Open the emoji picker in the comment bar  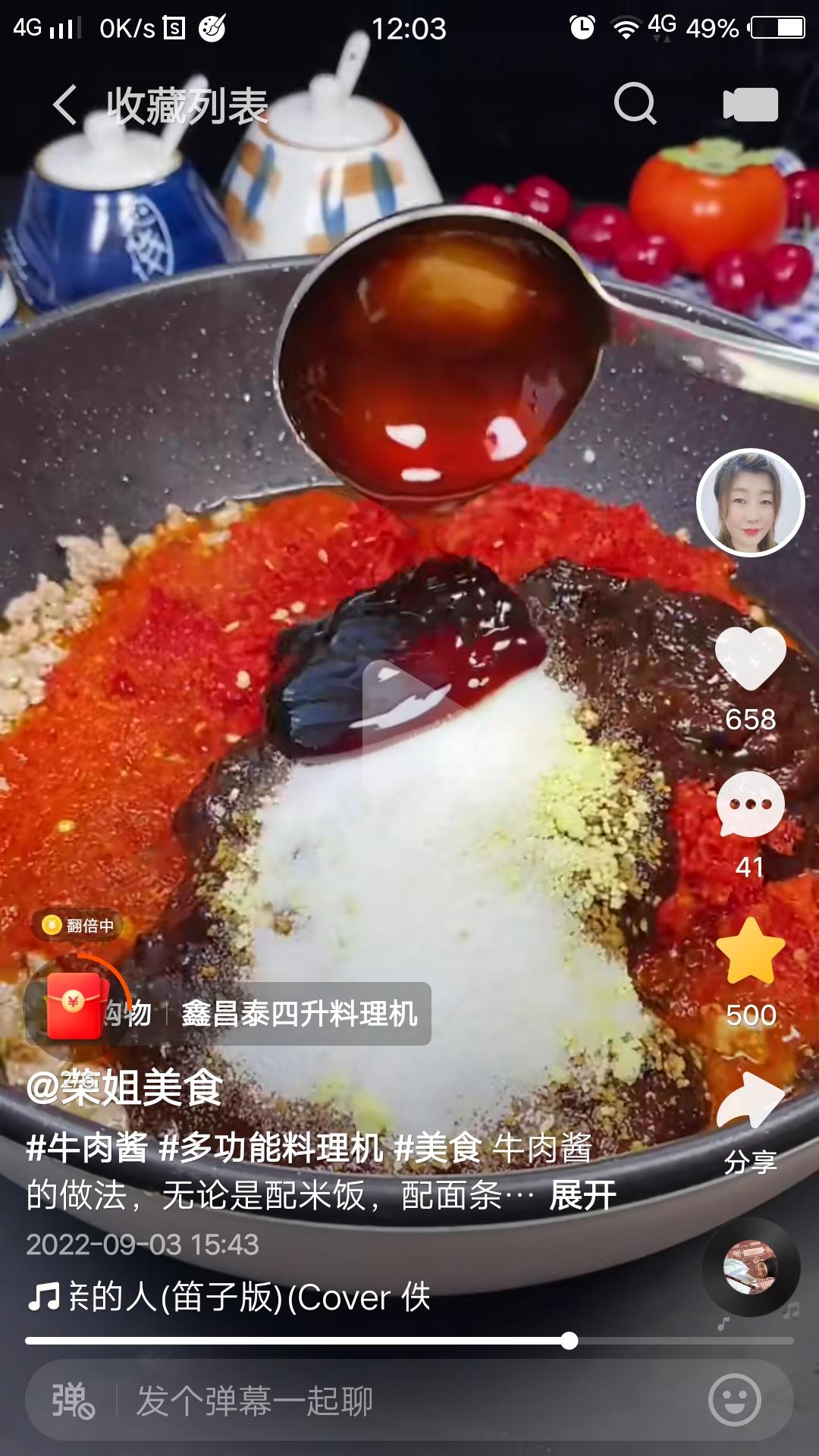pyautogui.click(x=732, y=1400)
